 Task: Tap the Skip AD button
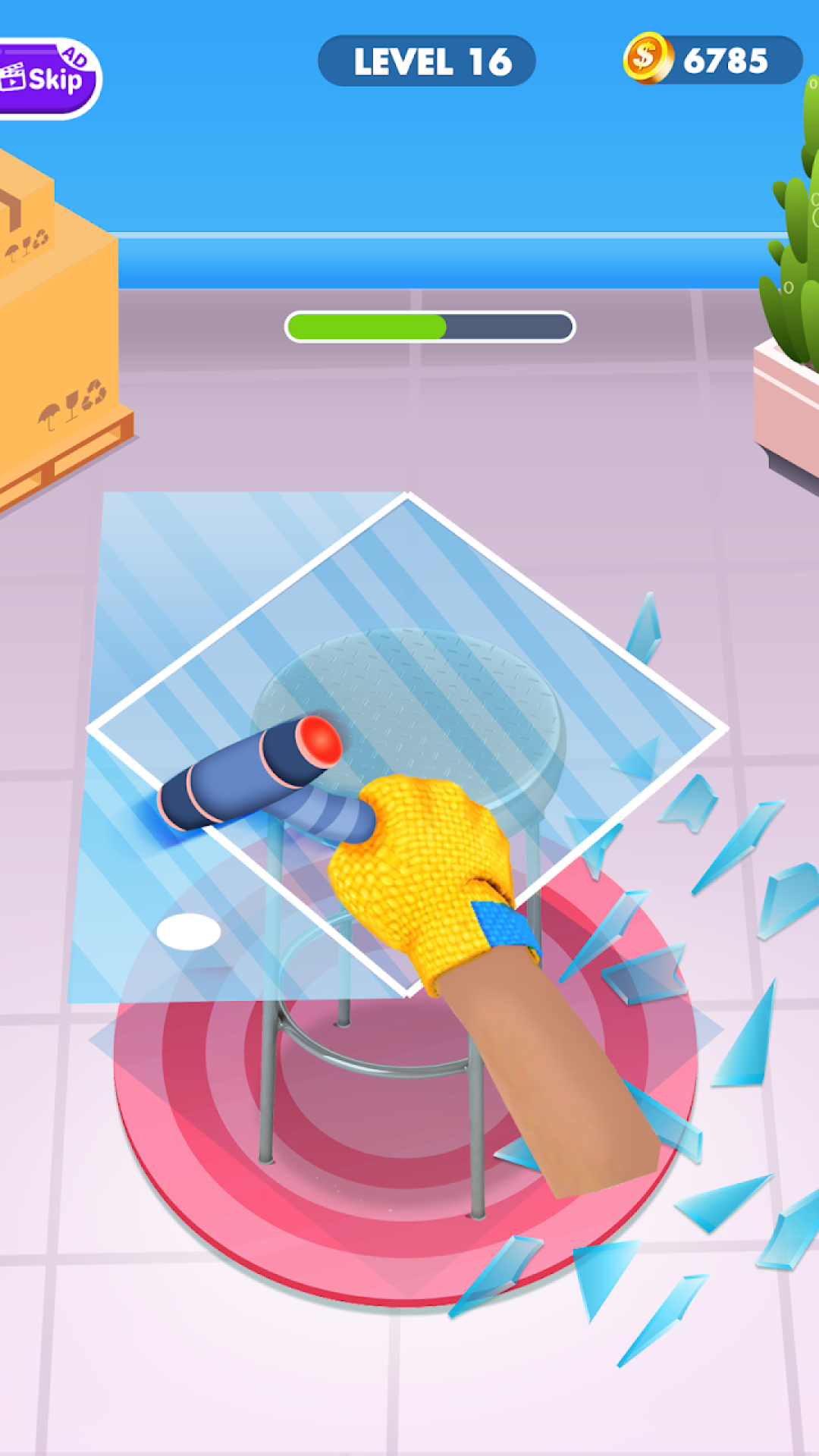[x=47, y=78]
